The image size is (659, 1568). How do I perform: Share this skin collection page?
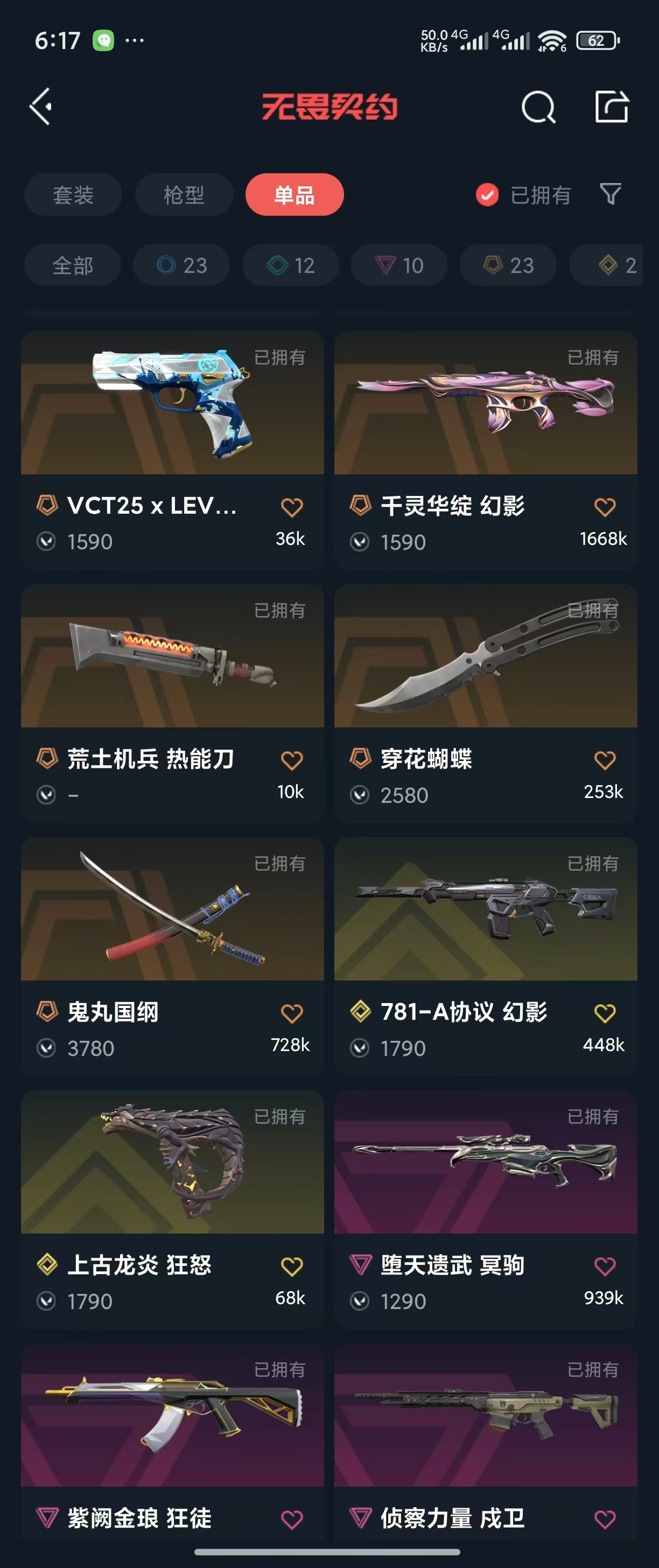(x=611, y=107)
